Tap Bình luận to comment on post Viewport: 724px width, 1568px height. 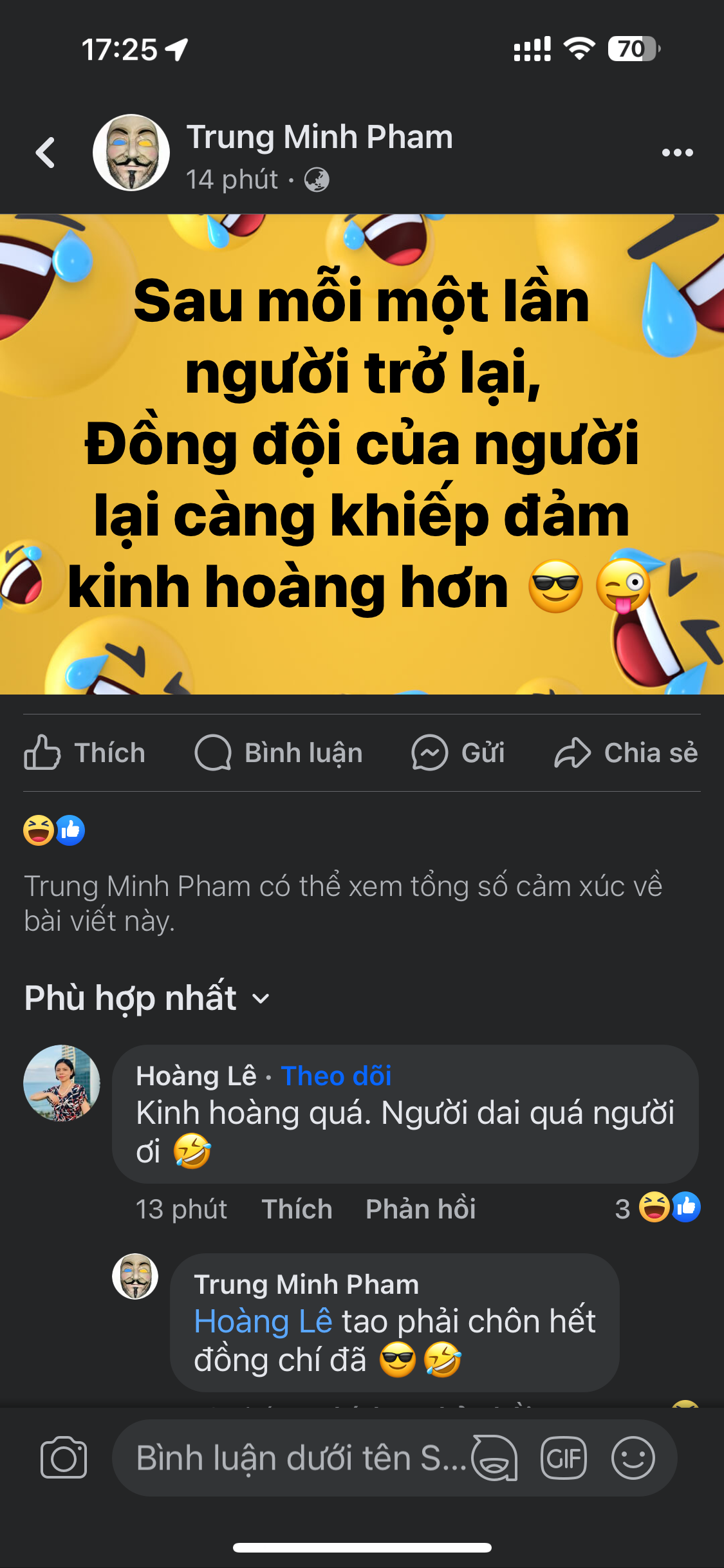coord(279,752)
